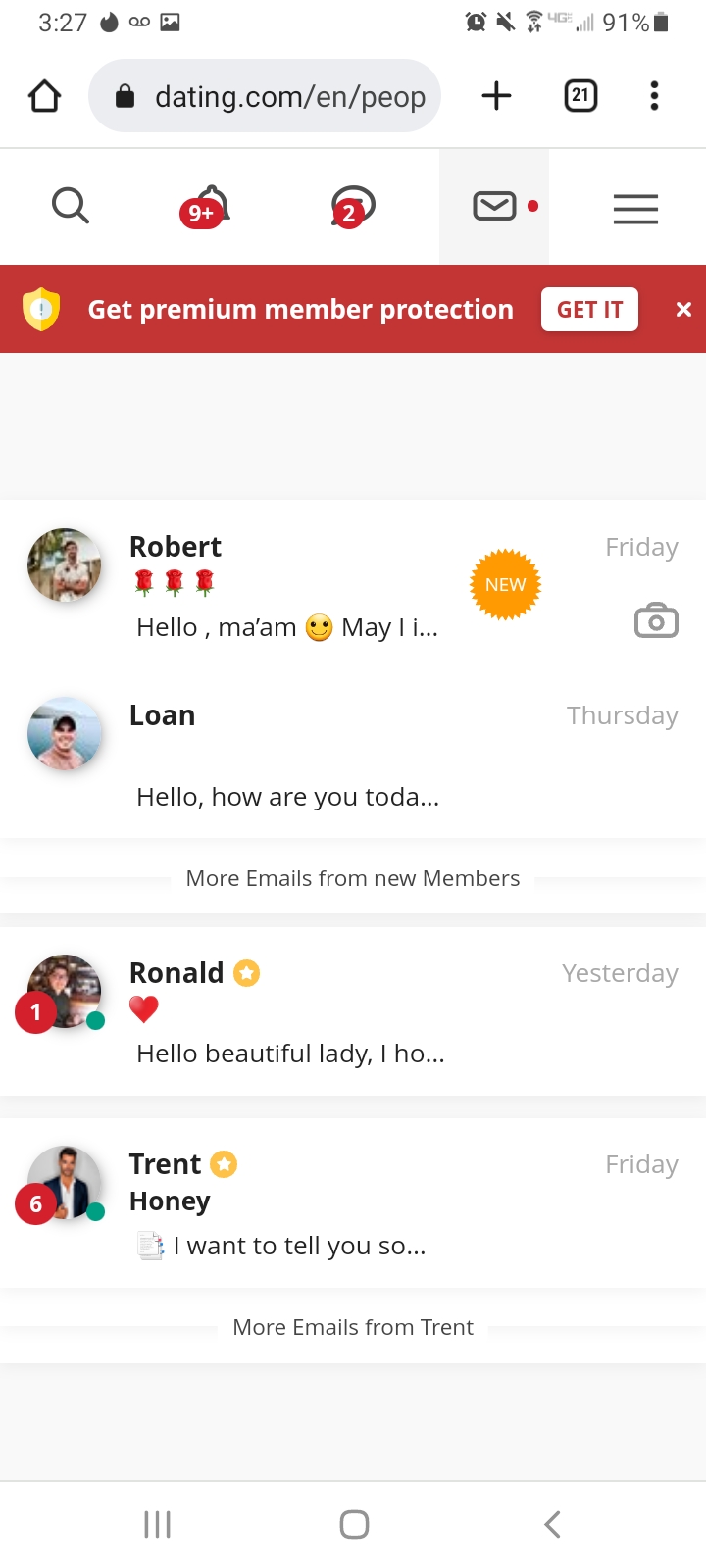Expand More Emails from new Members
Image resolution: width=706 pixels, height=1568 pixels.
click(352, 878)
